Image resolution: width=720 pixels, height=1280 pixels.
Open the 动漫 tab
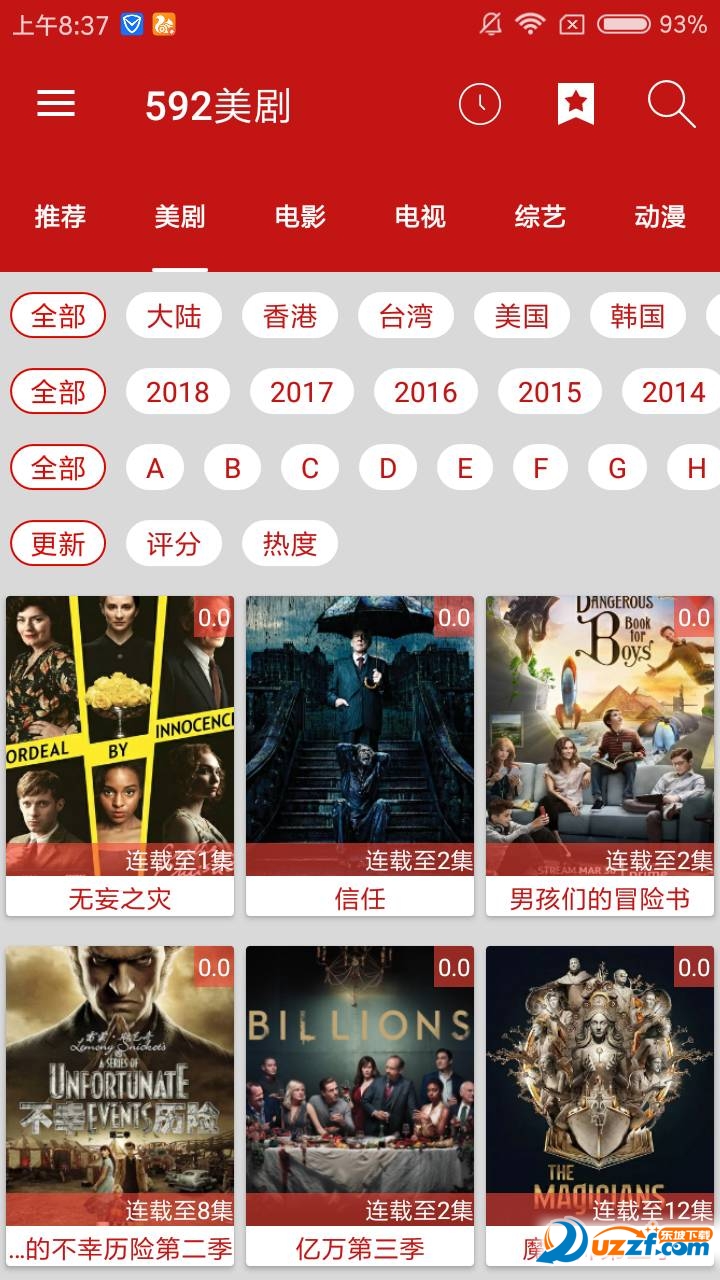pos(660,217)
